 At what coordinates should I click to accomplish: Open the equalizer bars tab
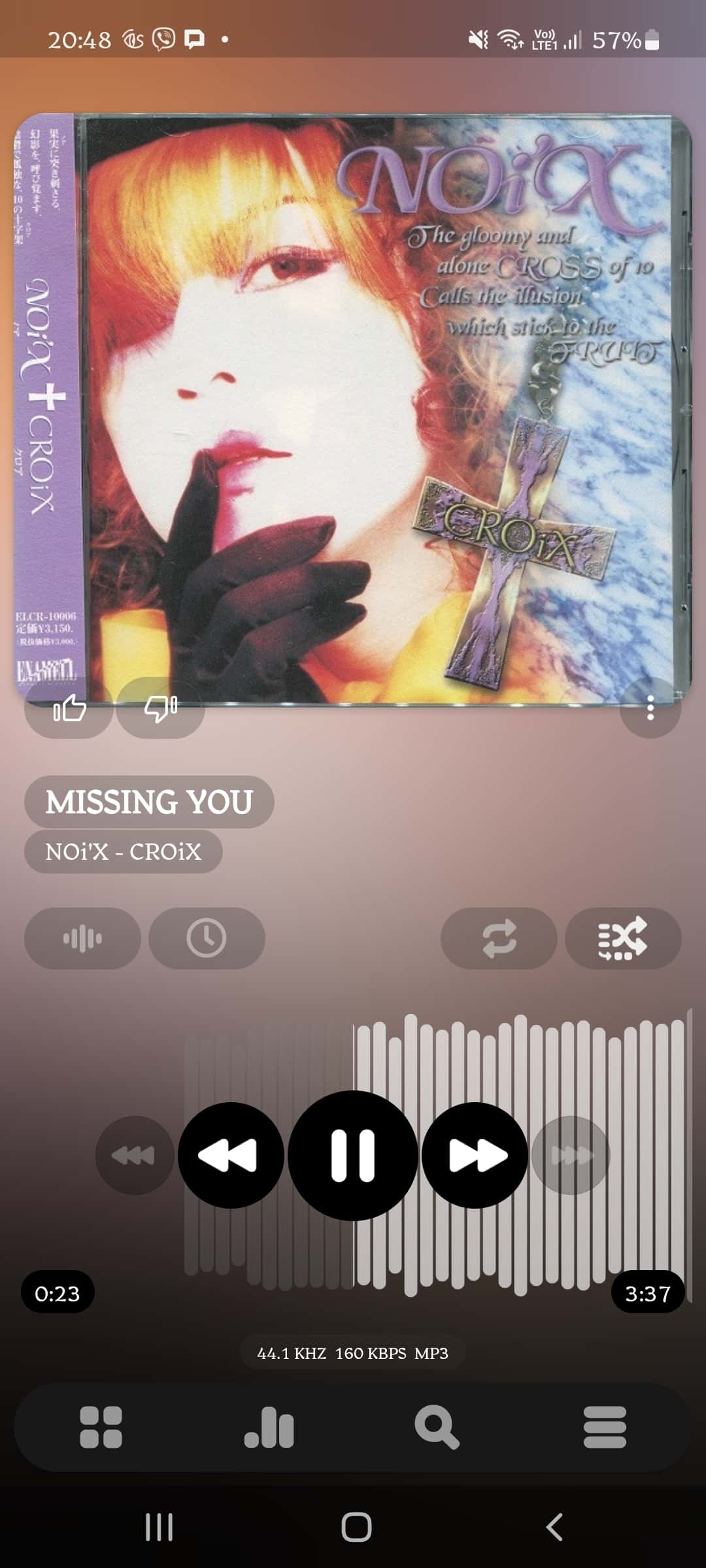[269, 1428]
